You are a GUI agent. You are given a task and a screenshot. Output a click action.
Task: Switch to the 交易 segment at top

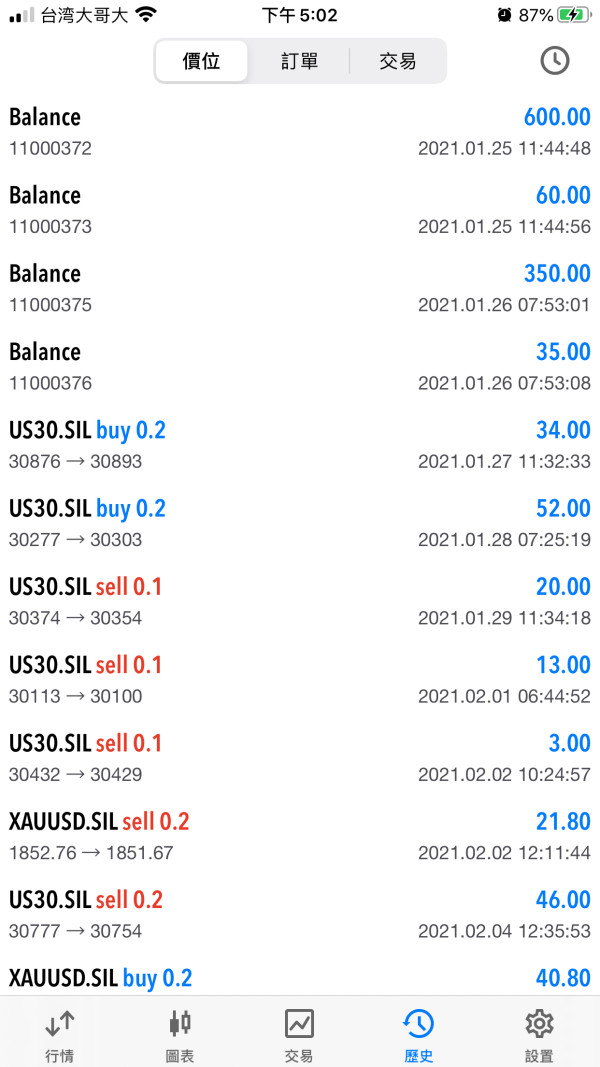point(397,61)
